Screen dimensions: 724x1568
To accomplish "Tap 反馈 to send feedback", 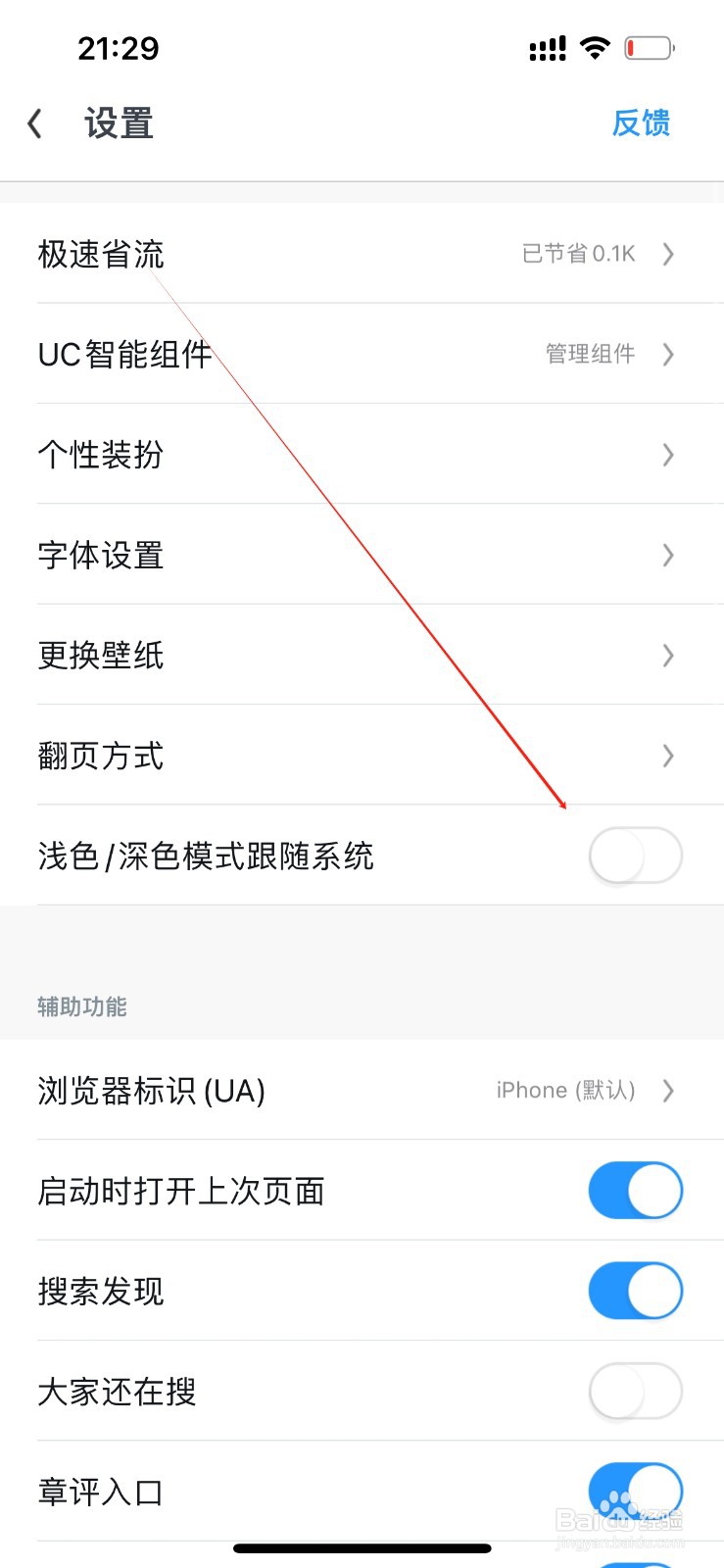I will [x=642, y=122].
